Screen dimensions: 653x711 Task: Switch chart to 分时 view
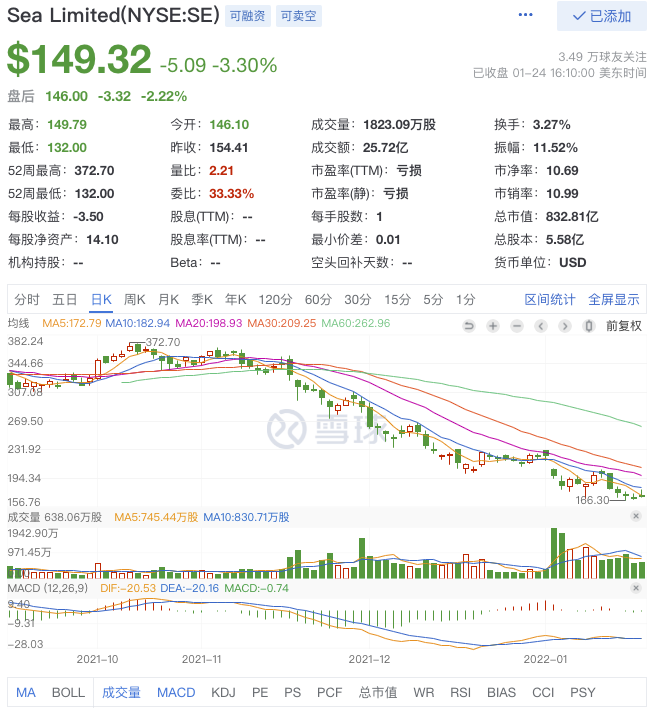point(27,299)
